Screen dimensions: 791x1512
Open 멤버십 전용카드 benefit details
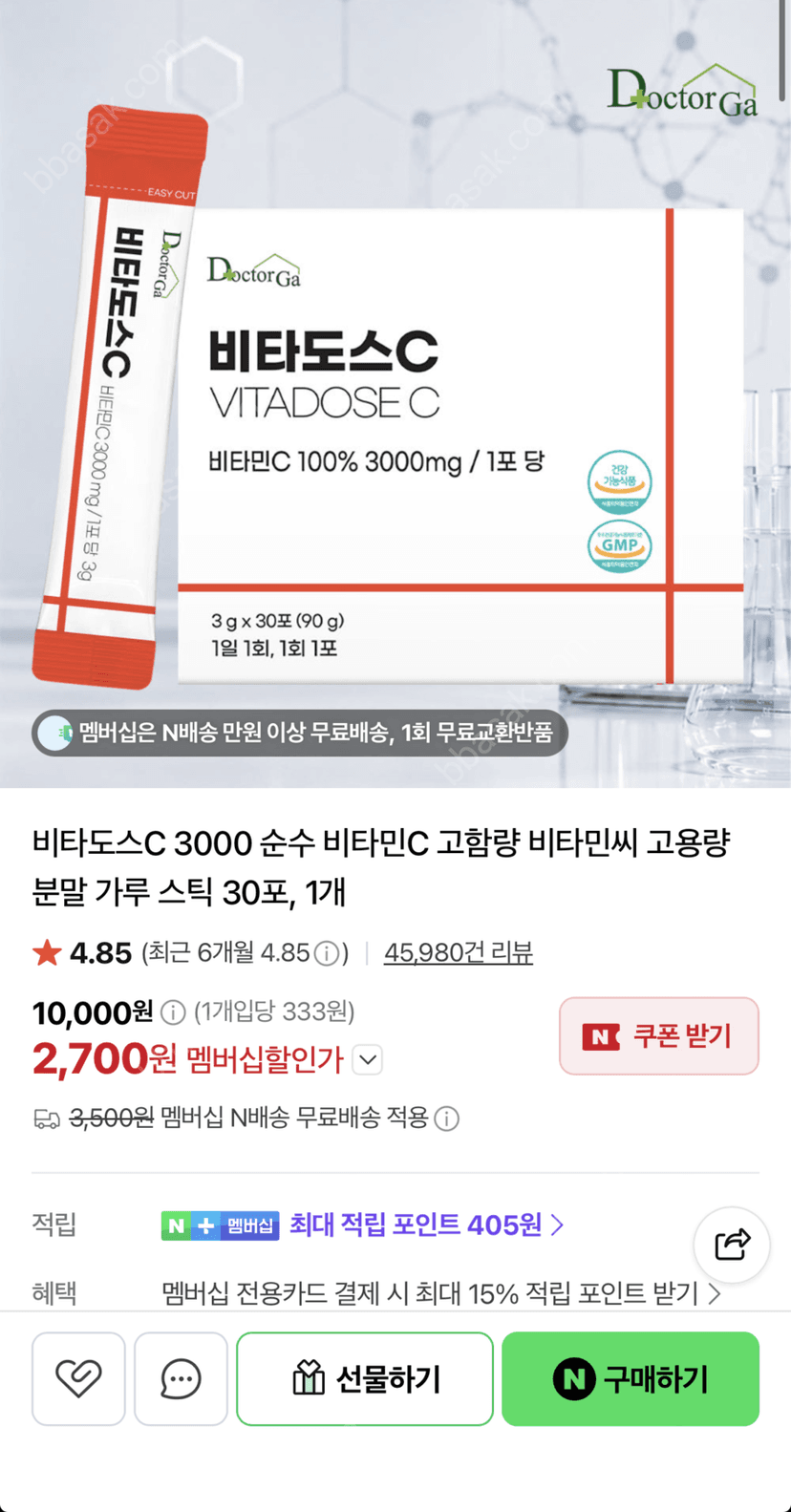(x=441, y=1293)
